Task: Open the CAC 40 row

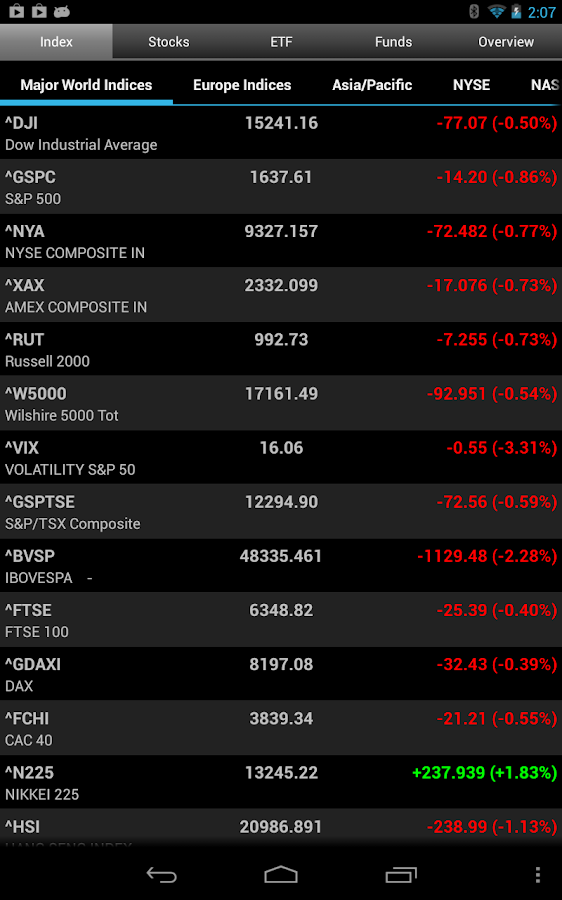Action: [281, 728]
